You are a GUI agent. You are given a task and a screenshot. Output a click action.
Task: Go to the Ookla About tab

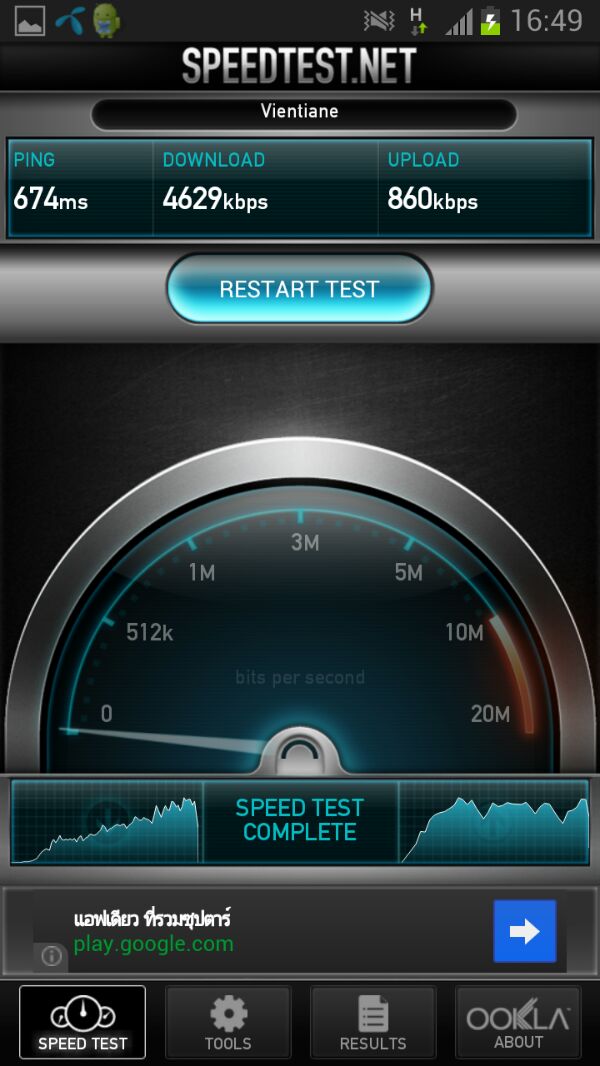518,1023
